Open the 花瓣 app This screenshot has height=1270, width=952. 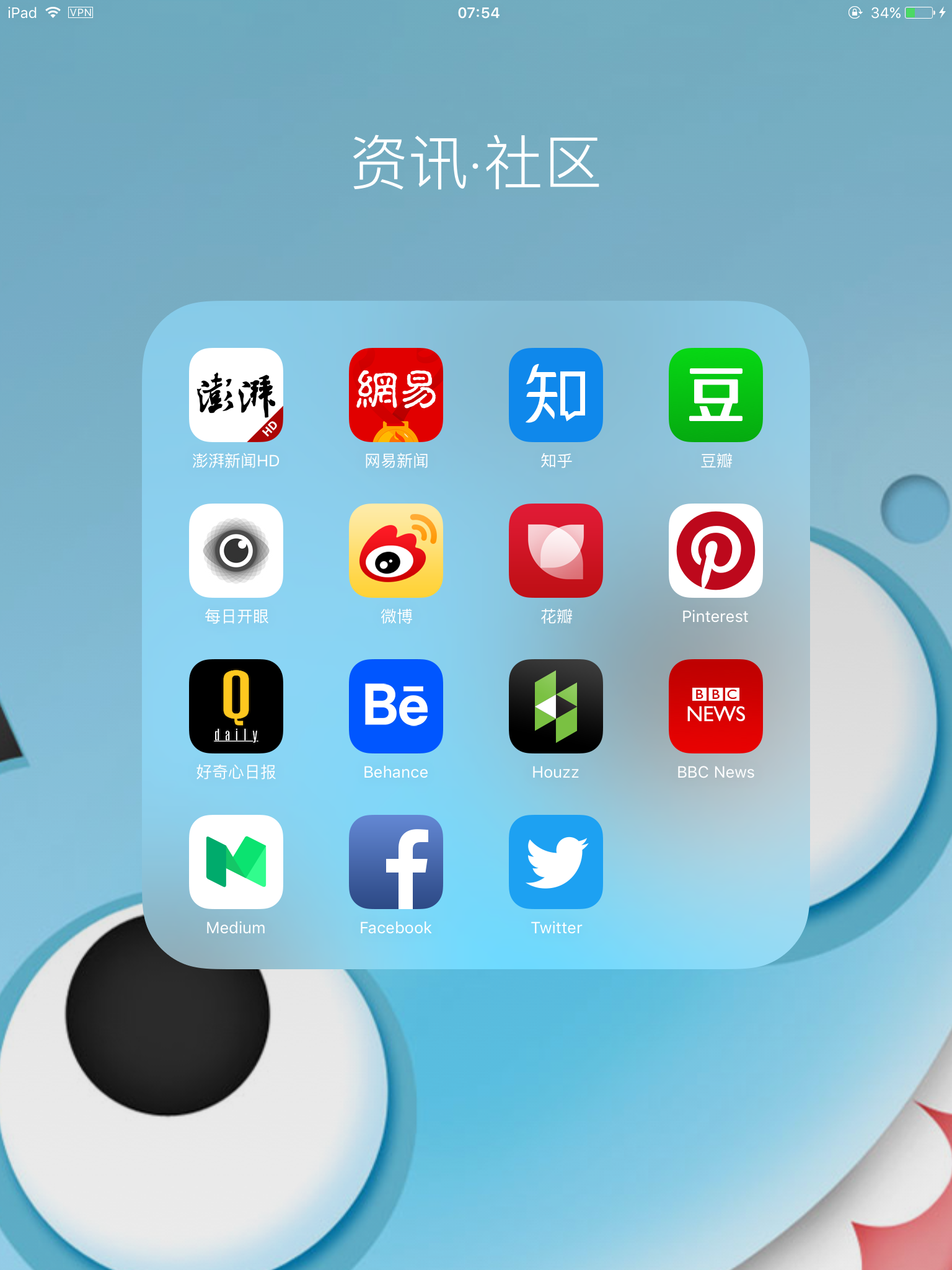click(x=556, y=551)
